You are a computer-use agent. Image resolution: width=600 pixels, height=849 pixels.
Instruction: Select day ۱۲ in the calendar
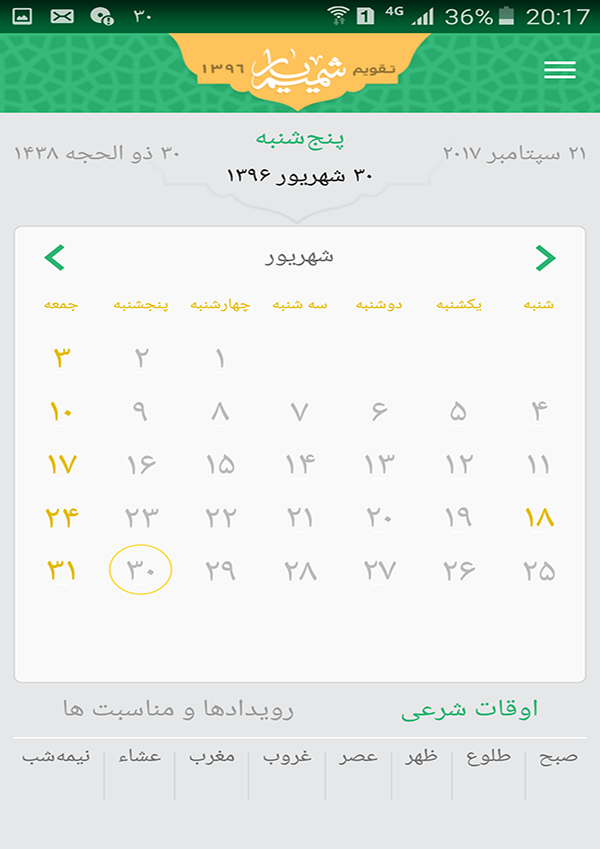[459, 465]
